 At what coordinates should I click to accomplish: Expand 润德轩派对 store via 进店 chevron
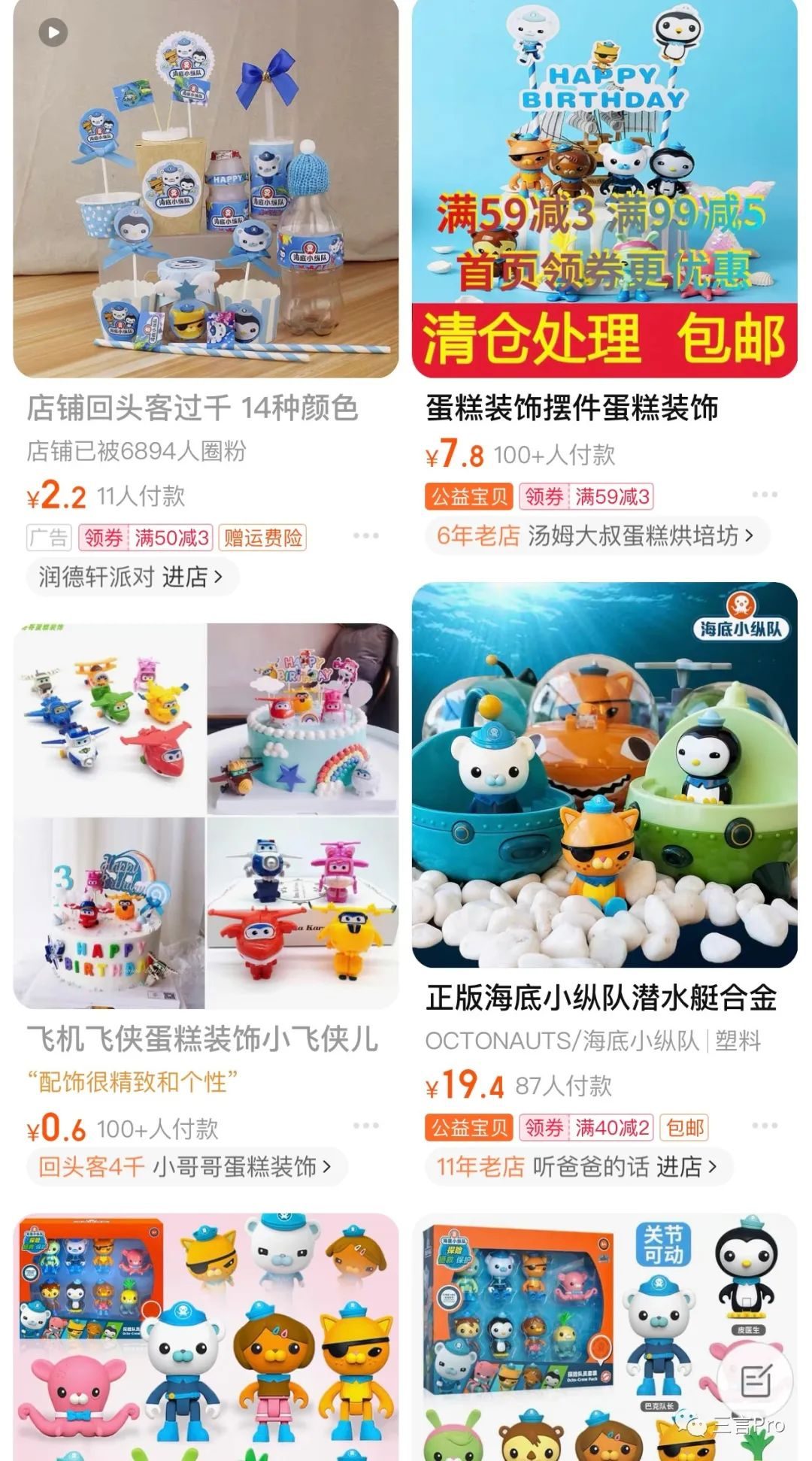(220, 577)
